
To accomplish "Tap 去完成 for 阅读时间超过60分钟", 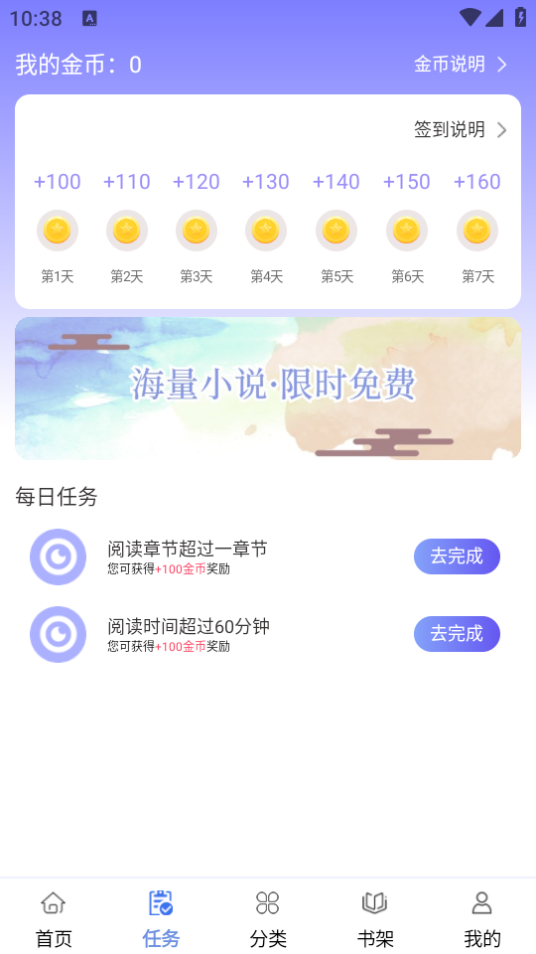I will coord(457,634).
